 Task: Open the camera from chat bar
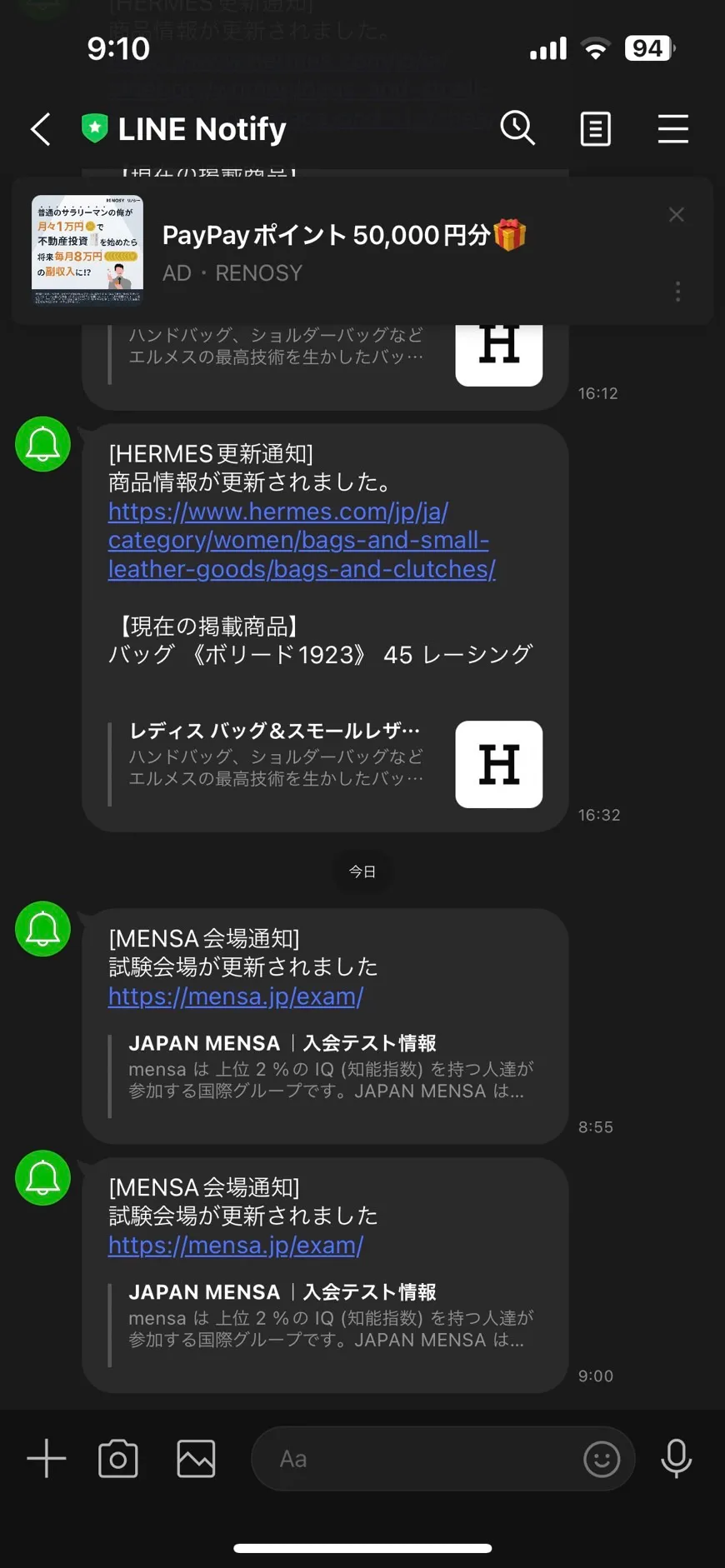(x=118, y=1459)
